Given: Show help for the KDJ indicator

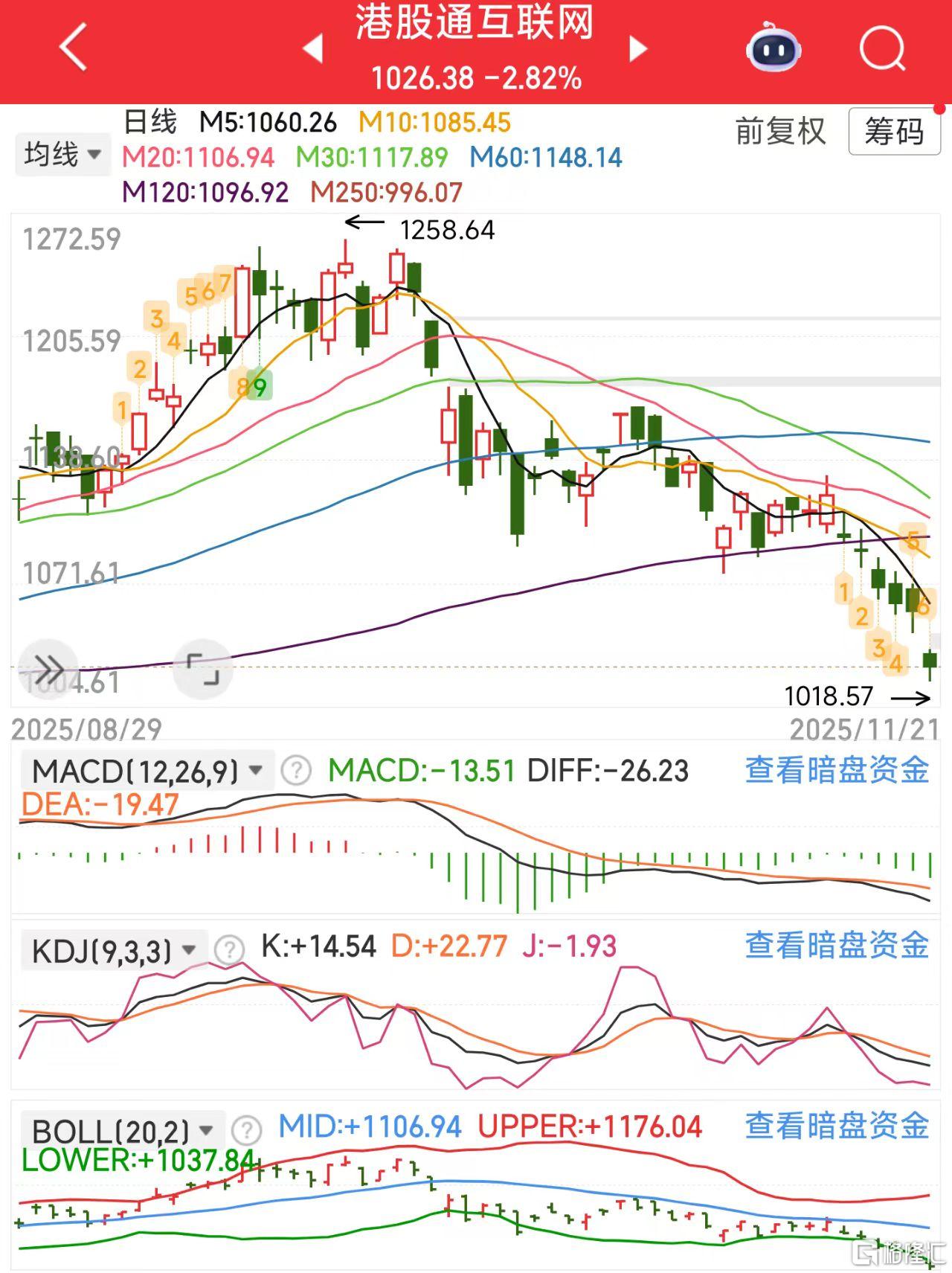Looking at the screenshot, I should (x=229, y=949).
